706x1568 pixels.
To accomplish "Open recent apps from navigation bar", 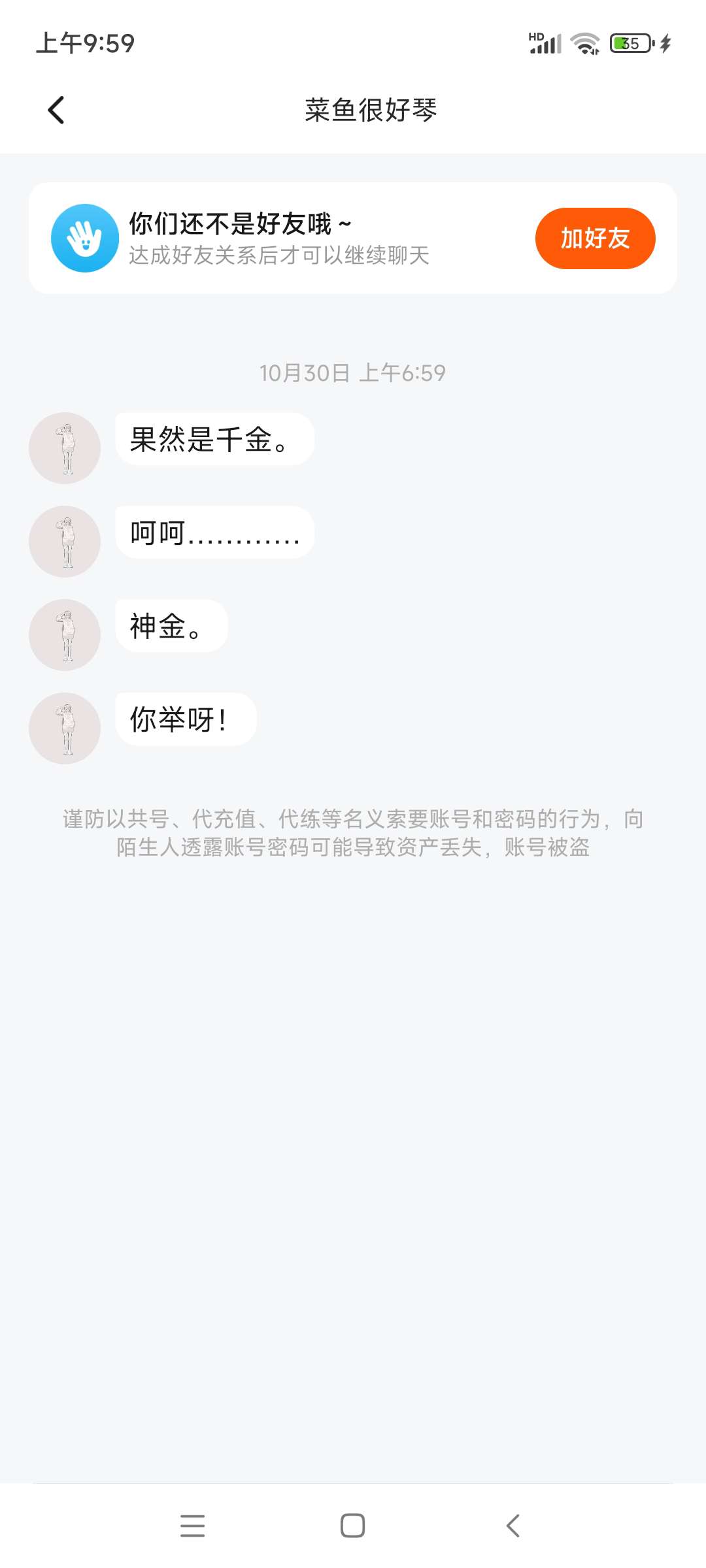I will (x=193, y=1526).
